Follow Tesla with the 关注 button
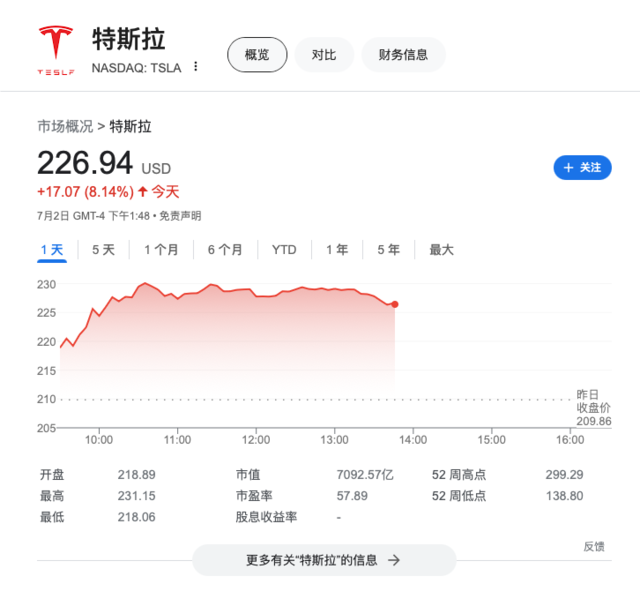Image resolution: width=640 pixels, height=606 pixels. click(x=582, y=168)
